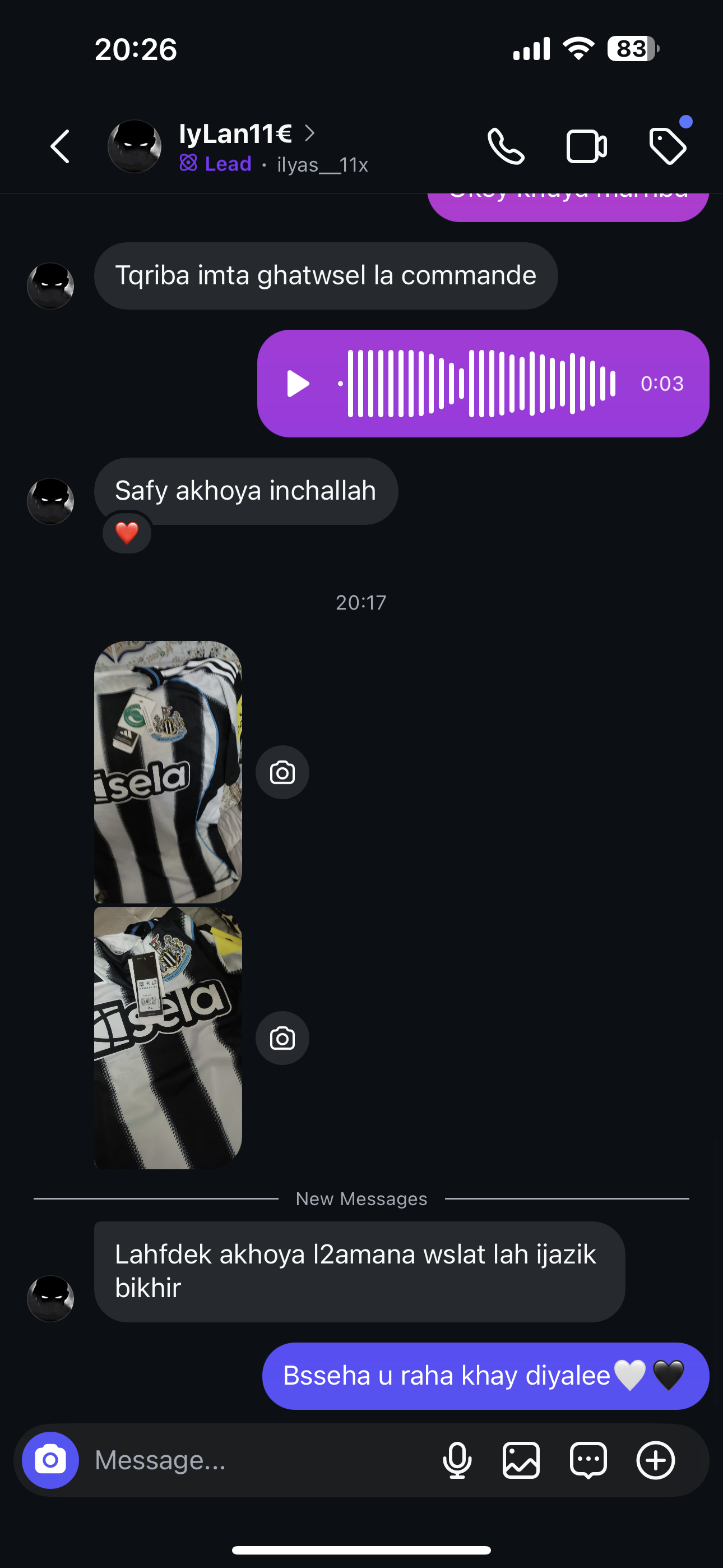Open the second Newcastle jersey photo
723x1568 pixels.
168,1037
